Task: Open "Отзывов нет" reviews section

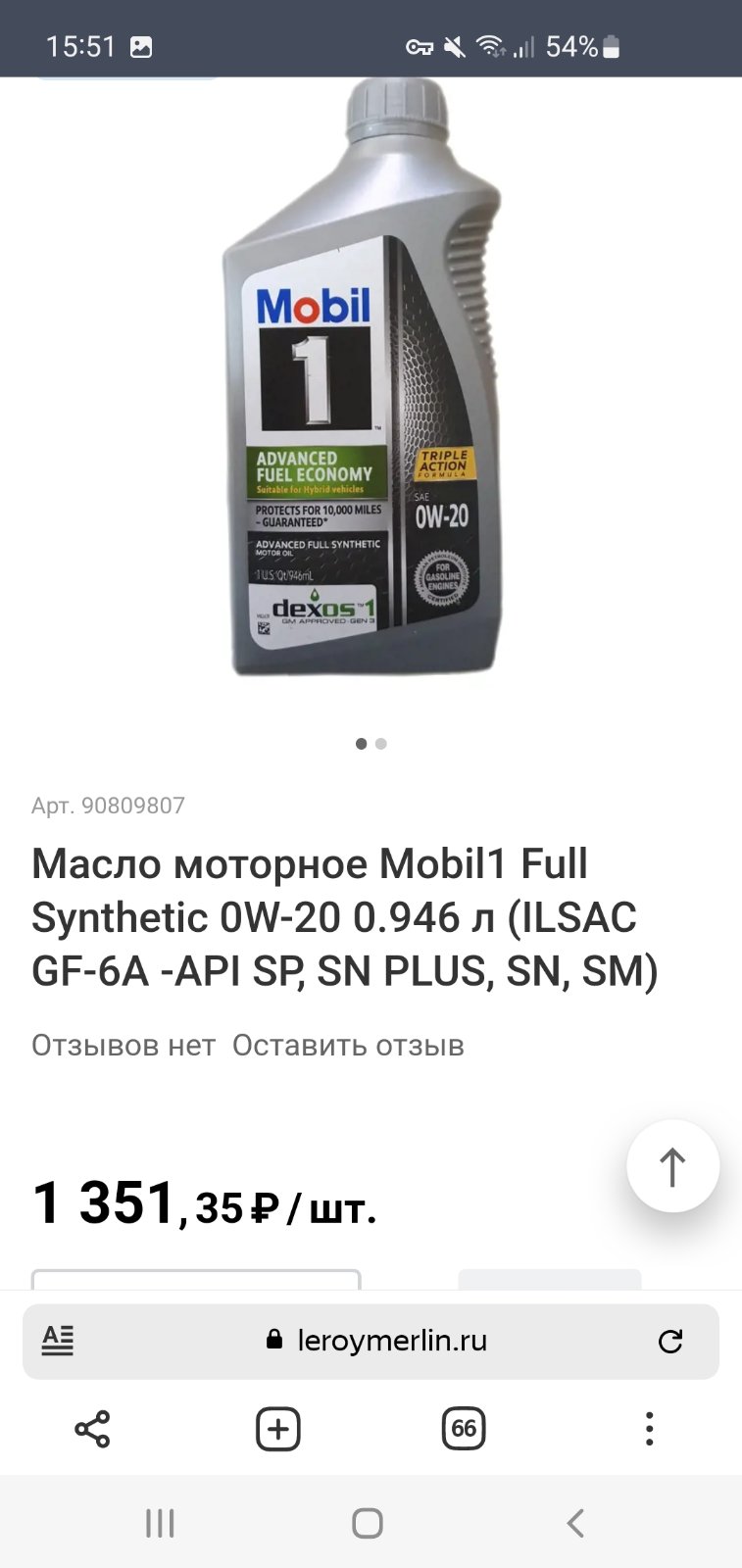Action: (x=124, y=1046)
